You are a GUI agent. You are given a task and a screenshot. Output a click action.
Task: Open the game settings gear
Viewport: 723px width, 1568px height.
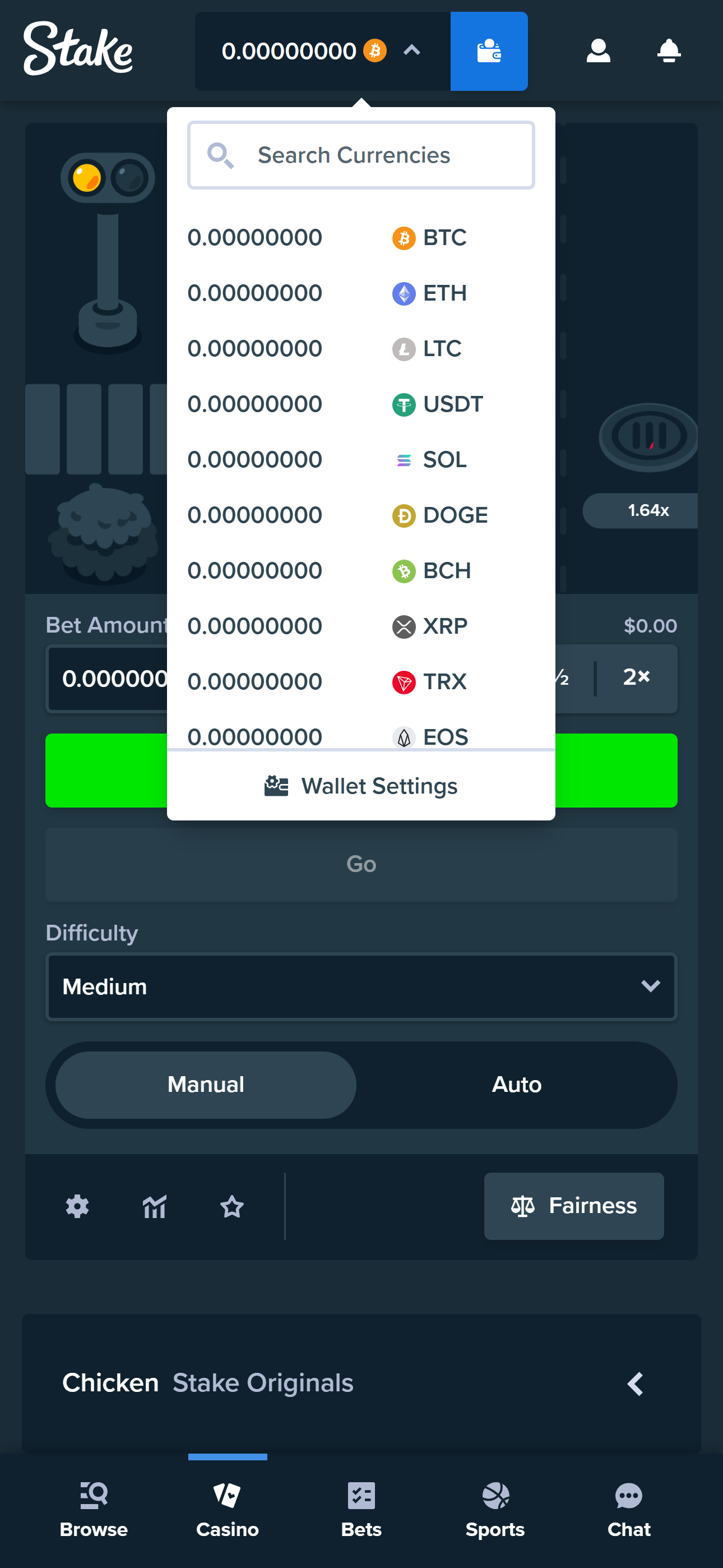(x=77, y=1206)
